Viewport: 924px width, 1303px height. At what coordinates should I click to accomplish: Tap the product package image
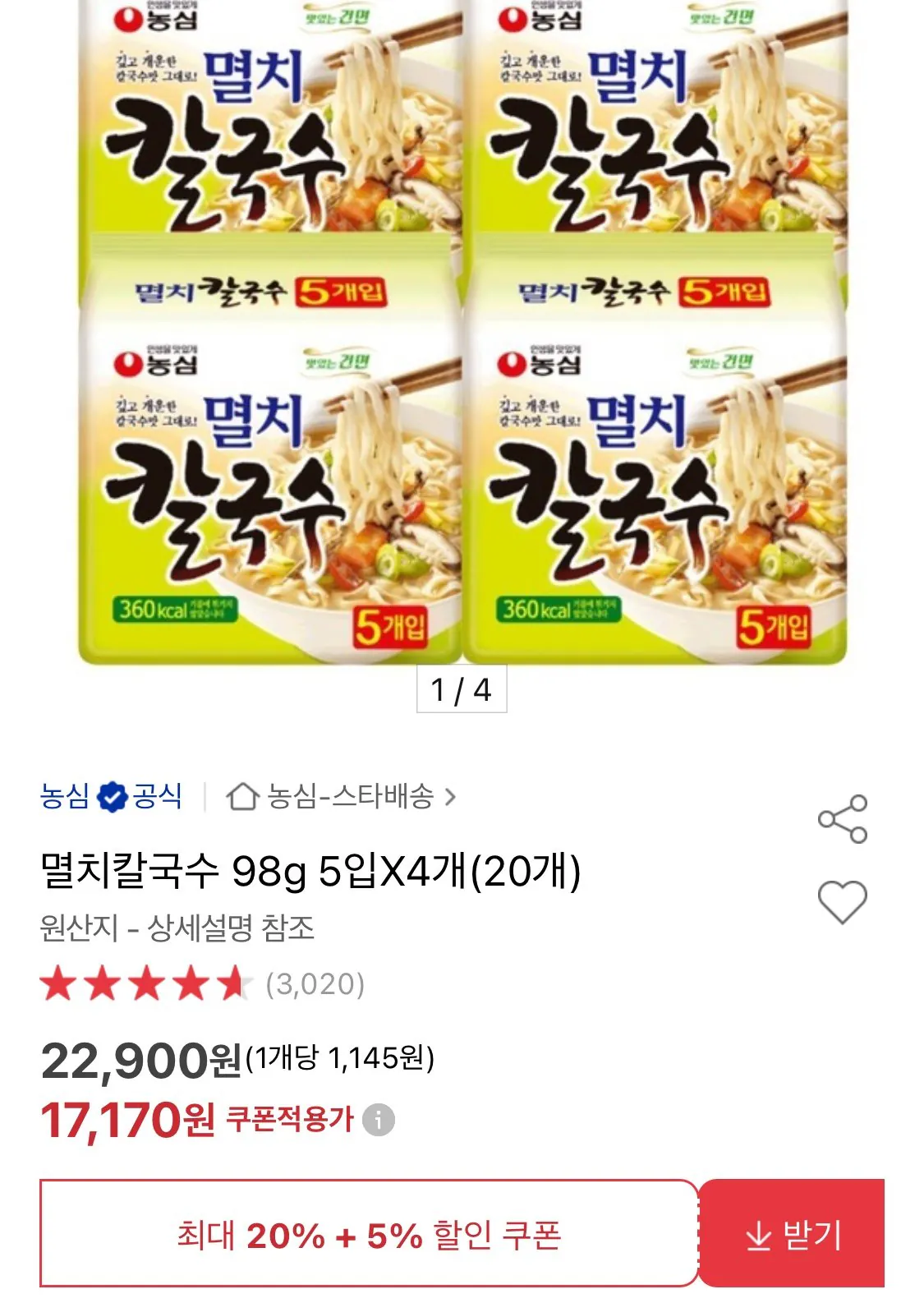[462, 329]
